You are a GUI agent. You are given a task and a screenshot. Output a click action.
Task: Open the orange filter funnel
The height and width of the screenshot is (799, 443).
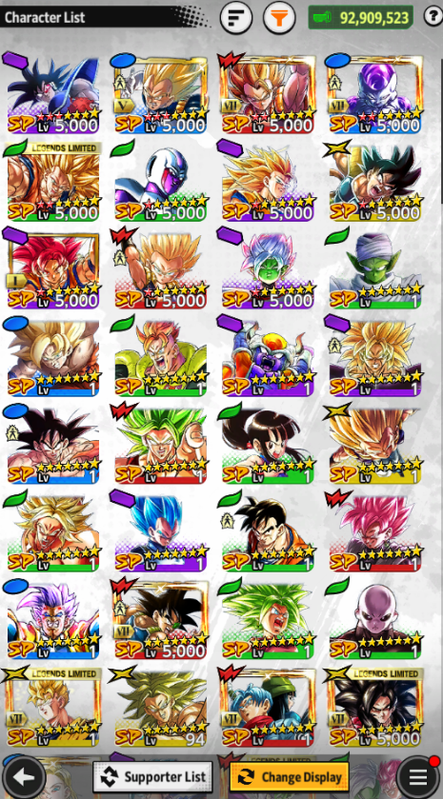tap(279, 18)
